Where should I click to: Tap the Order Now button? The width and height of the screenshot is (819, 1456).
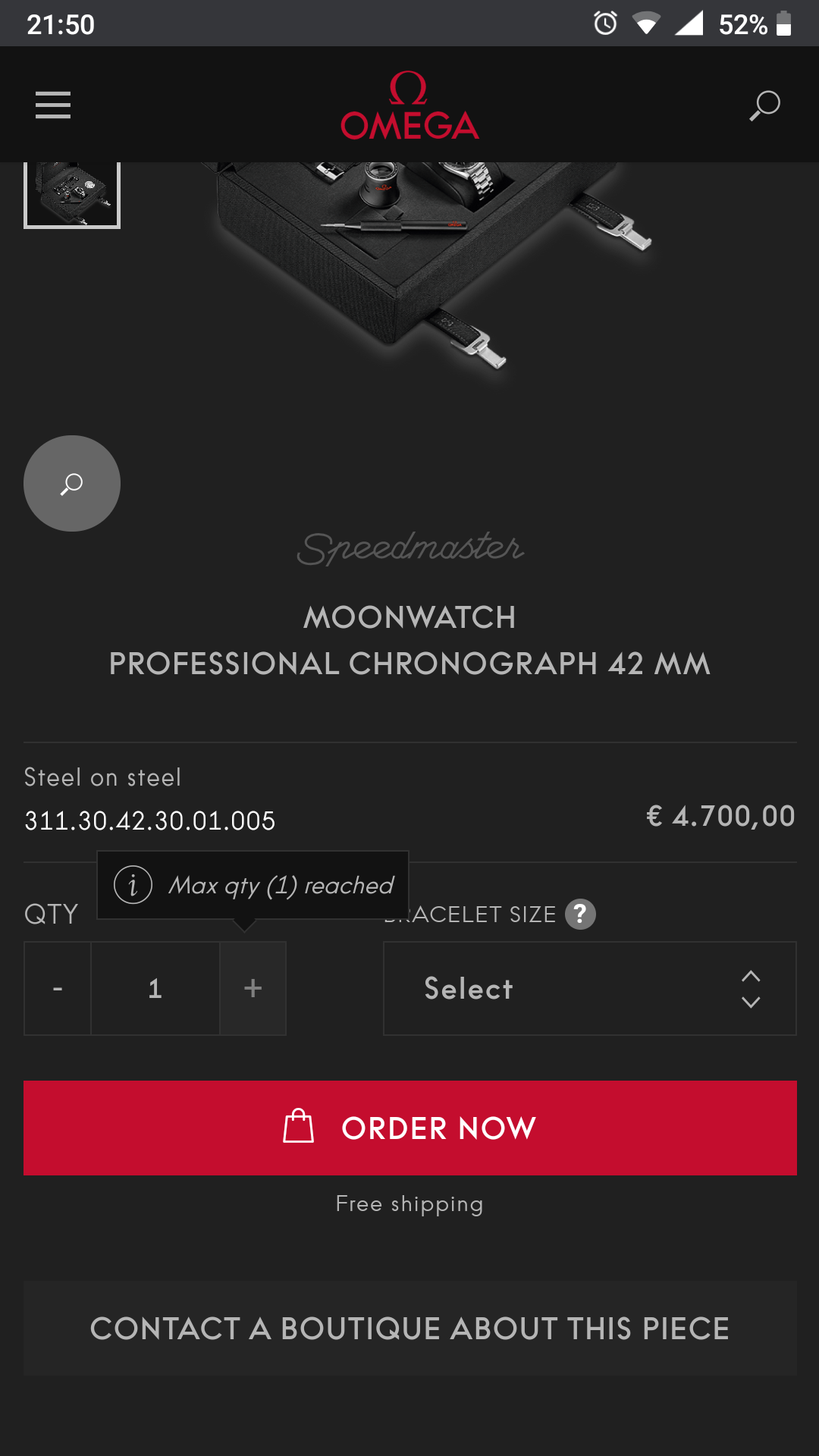click(409, 1128)
